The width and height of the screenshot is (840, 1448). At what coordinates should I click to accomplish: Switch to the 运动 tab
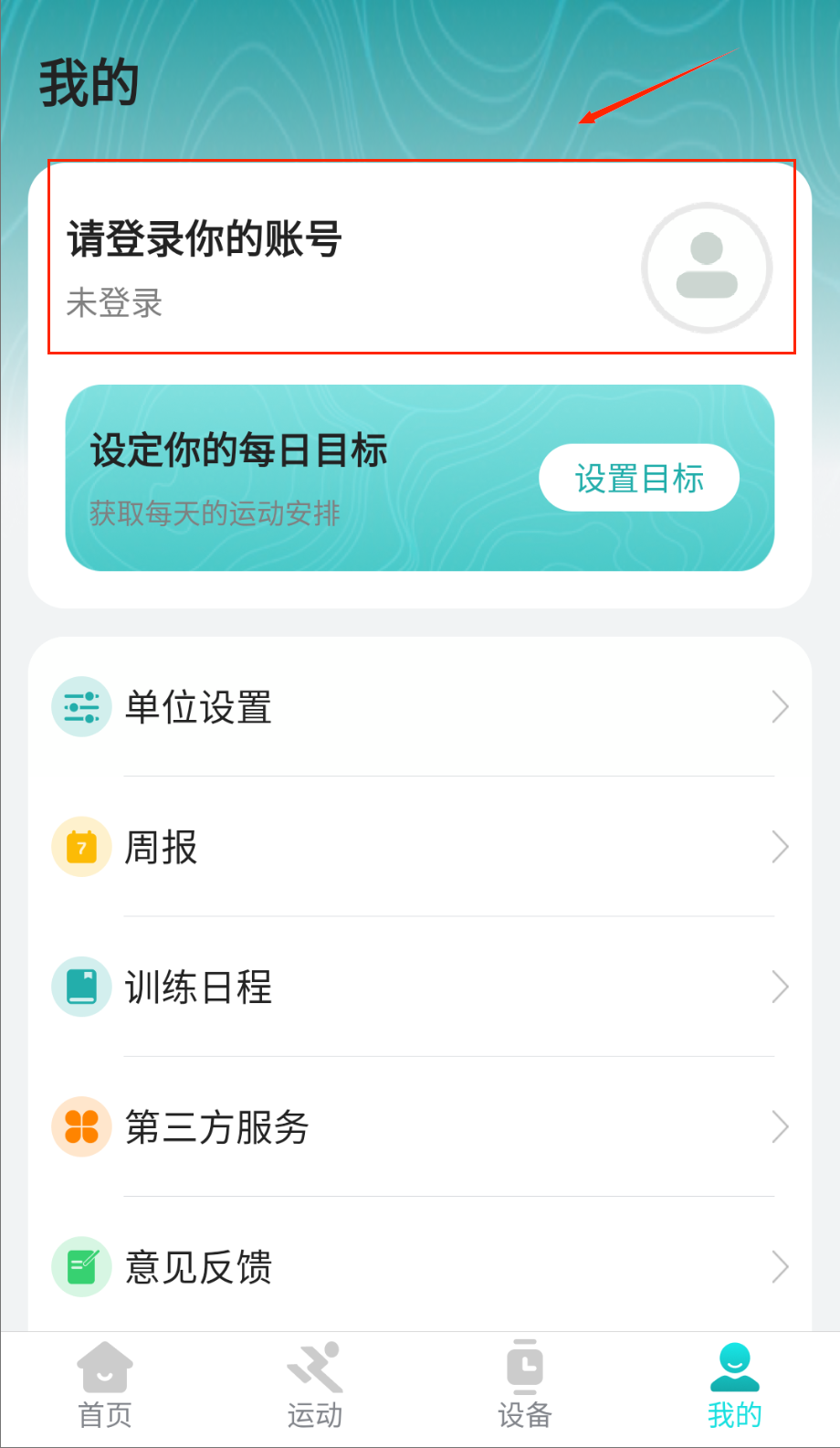coord(315,1386)
